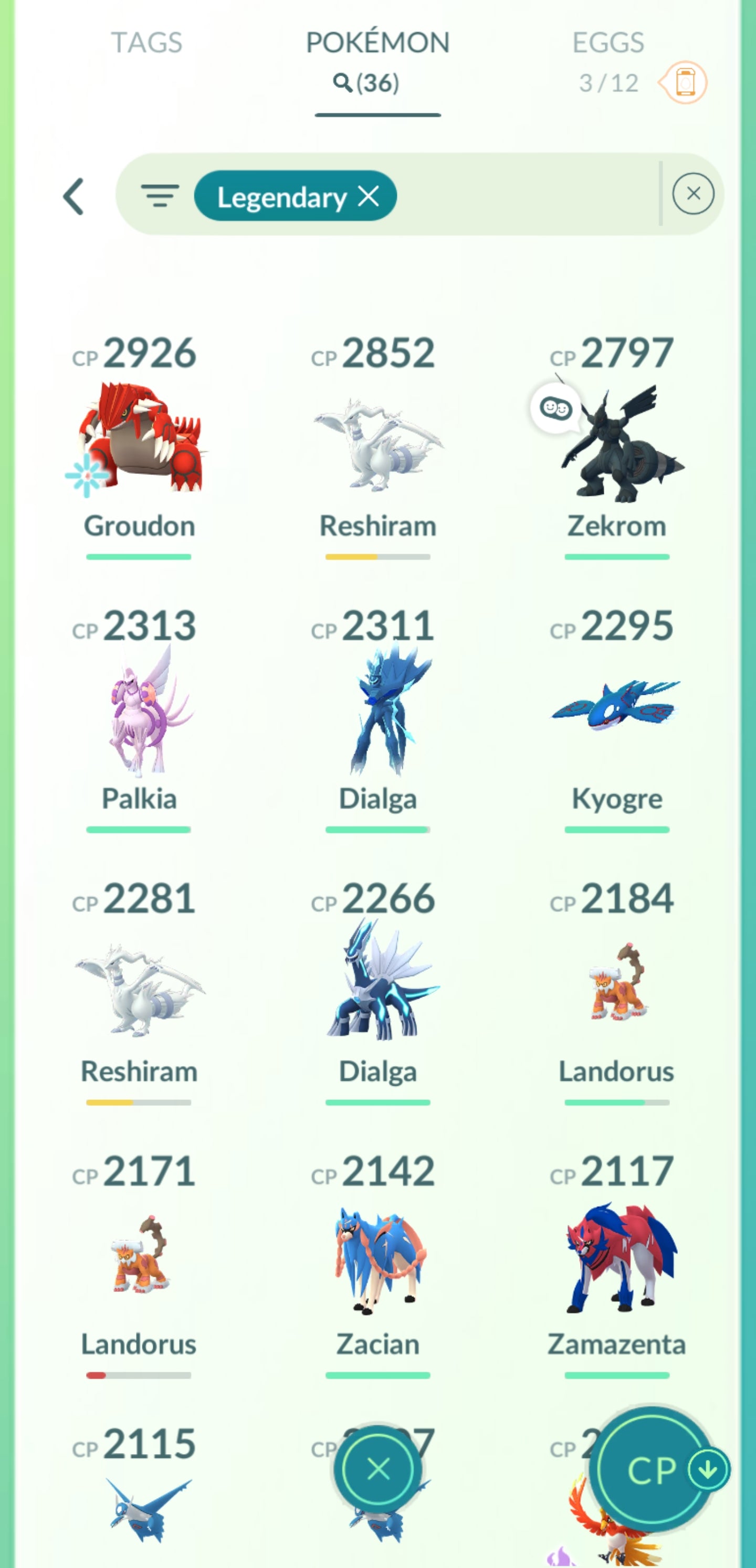Close the Pokémon list with X button
This screenshot has width=756, height=1568.
379,1469
